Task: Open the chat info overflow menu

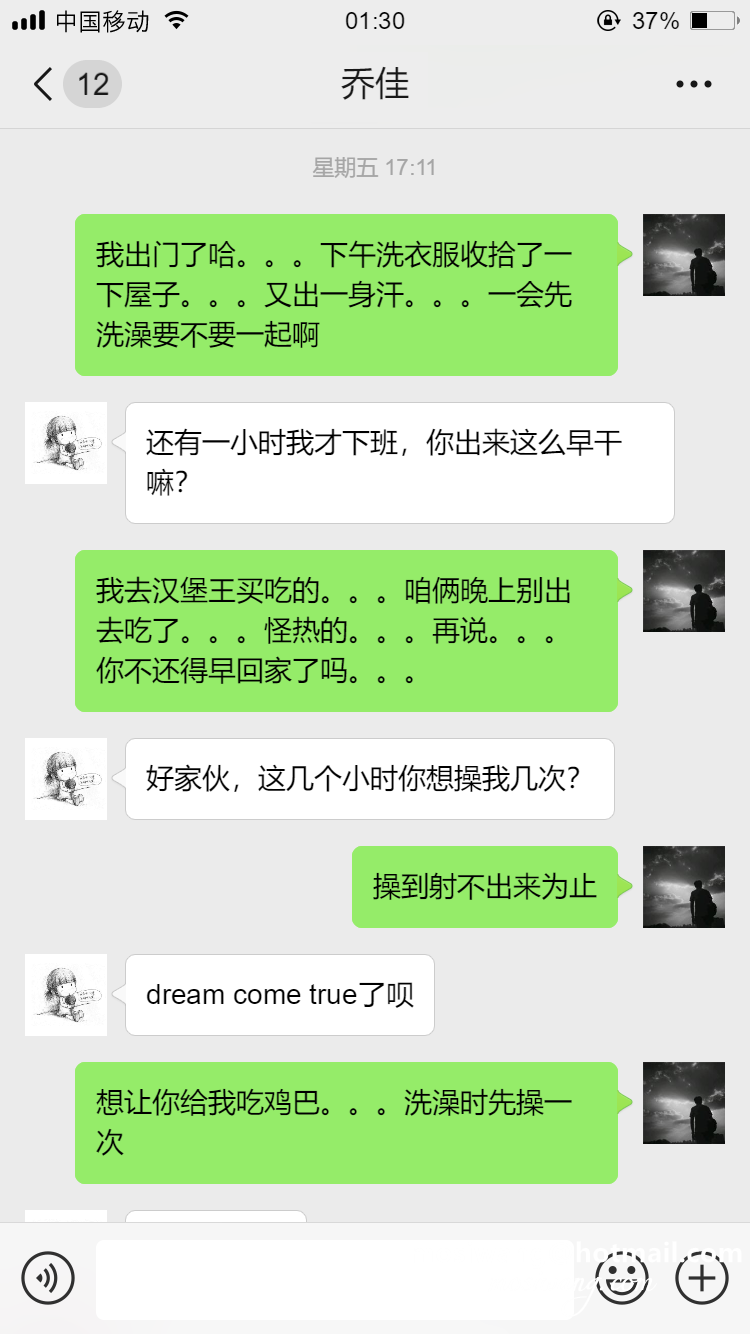Action: click(693, 84)
